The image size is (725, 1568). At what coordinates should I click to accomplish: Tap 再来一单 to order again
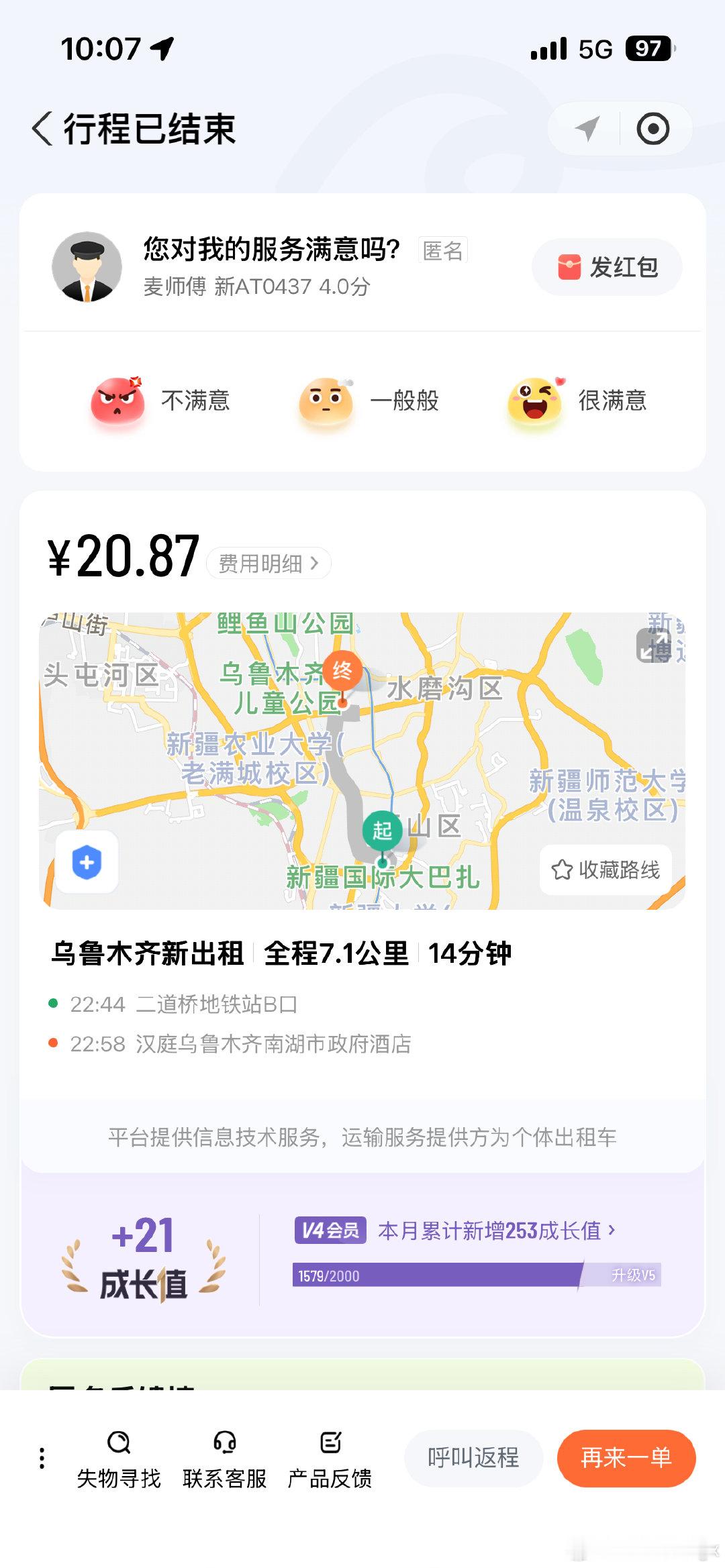pyautogui.click(x=626, y=1457)
